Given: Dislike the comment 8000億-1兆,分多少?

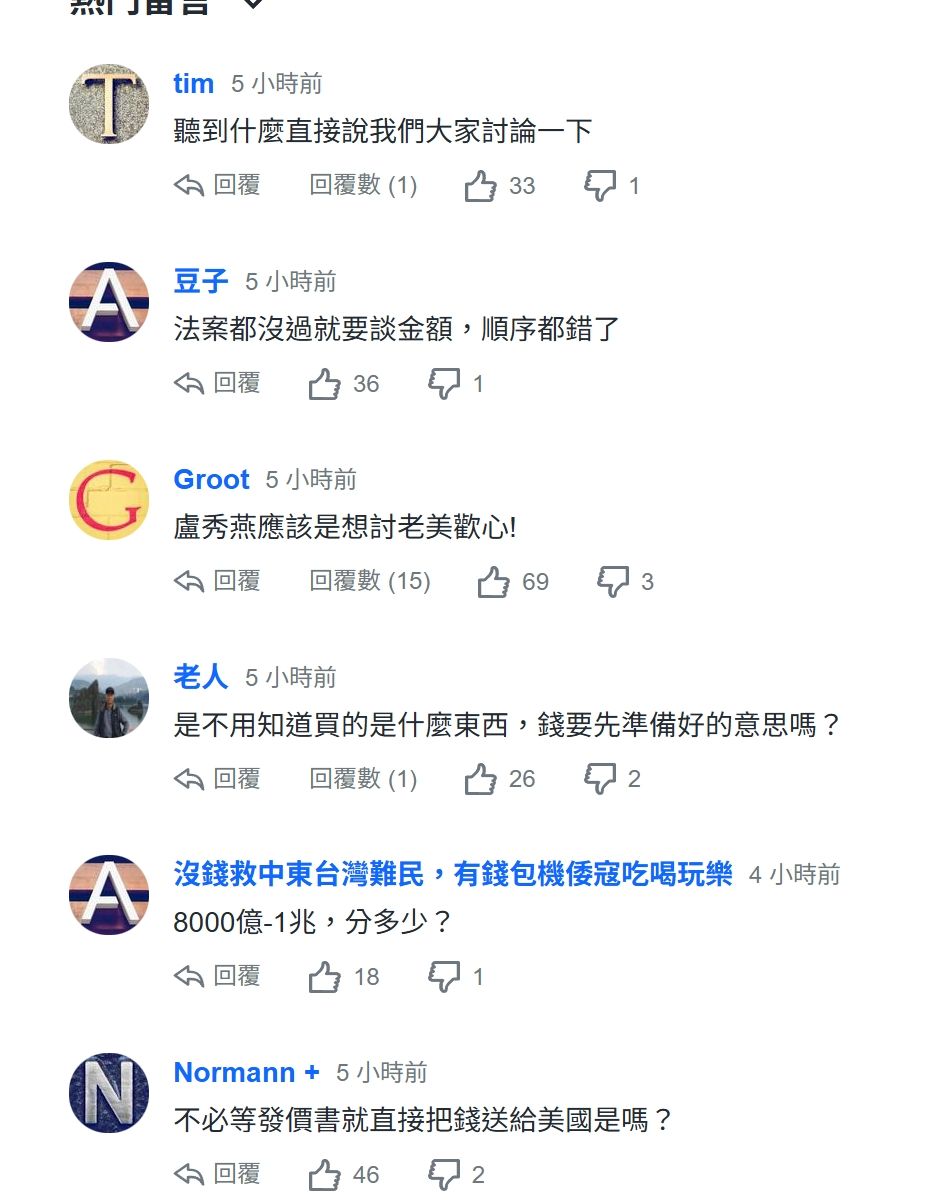Looking at the screenshot, I should point(456,977).
